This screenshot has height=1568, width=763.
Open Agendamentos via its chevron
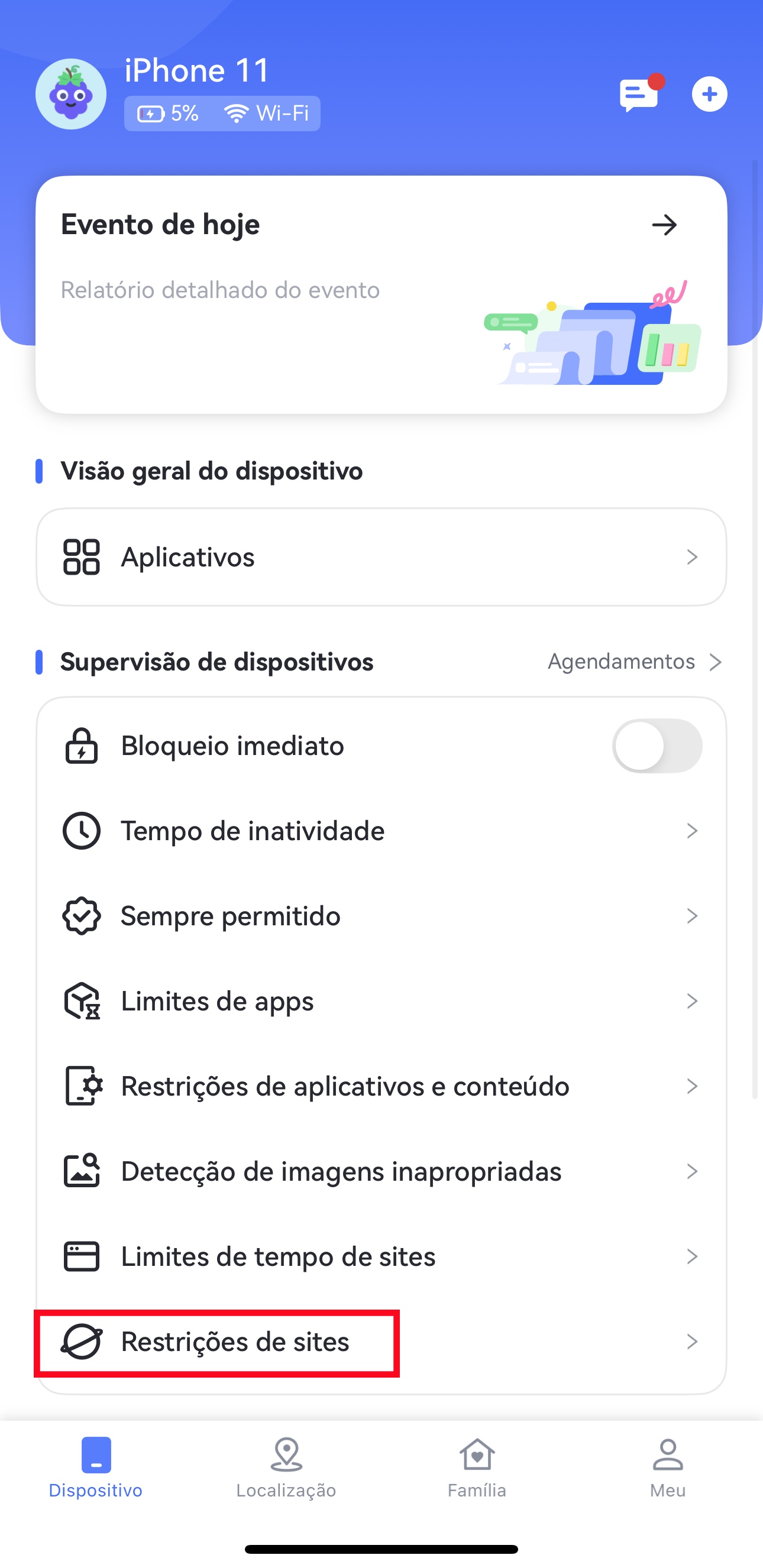pyautogui.click(x=633, y=662)
